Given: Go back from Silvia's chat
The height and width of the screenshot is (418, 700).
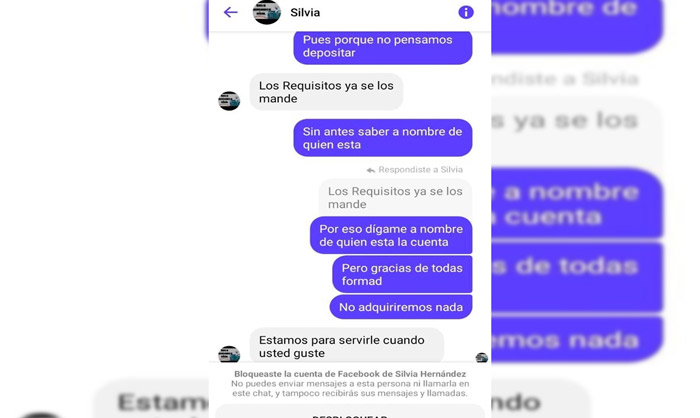Looking at the screenshot, I should coord(231,12).
